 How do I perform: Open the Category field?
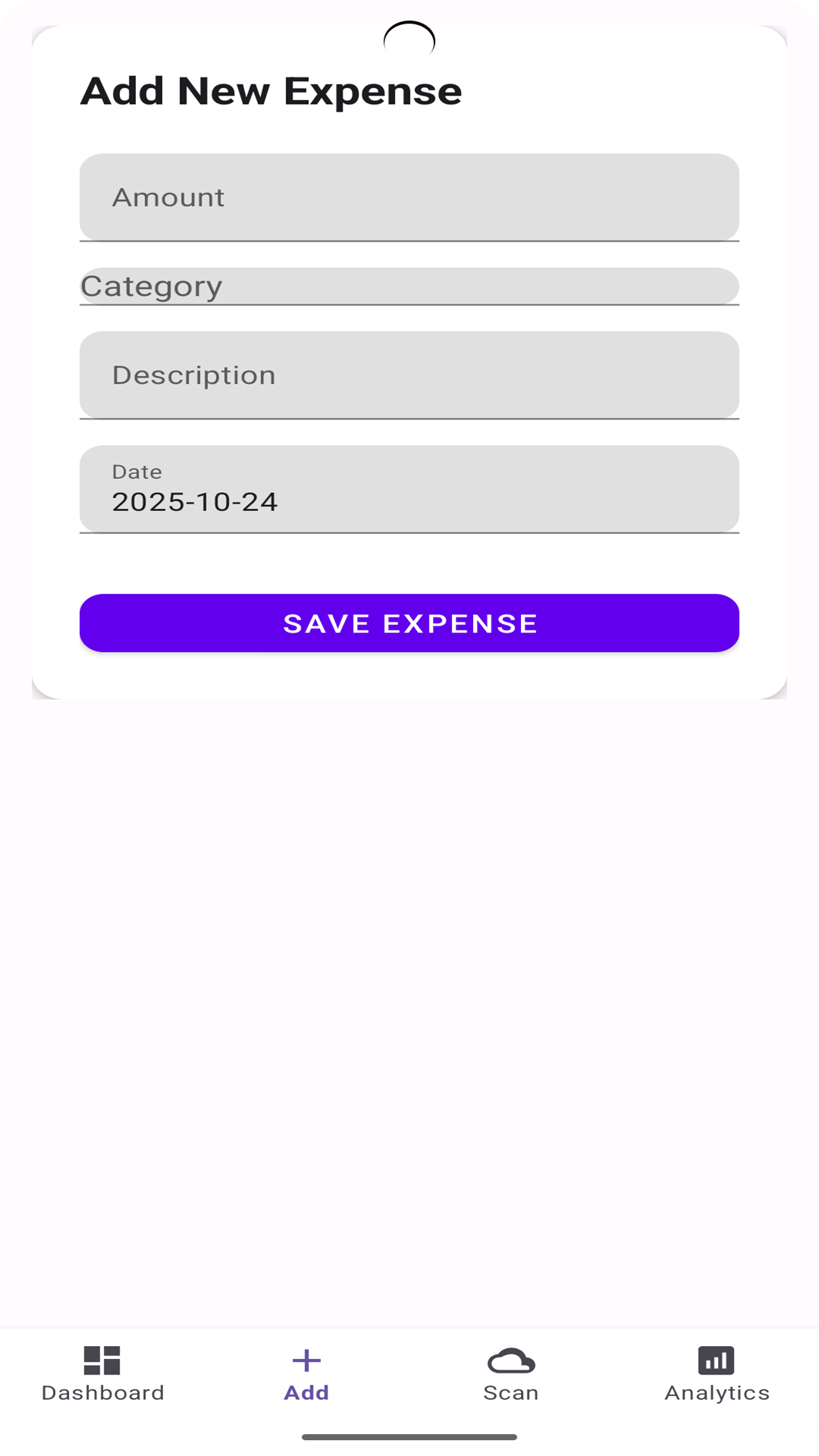pos(409,286)
